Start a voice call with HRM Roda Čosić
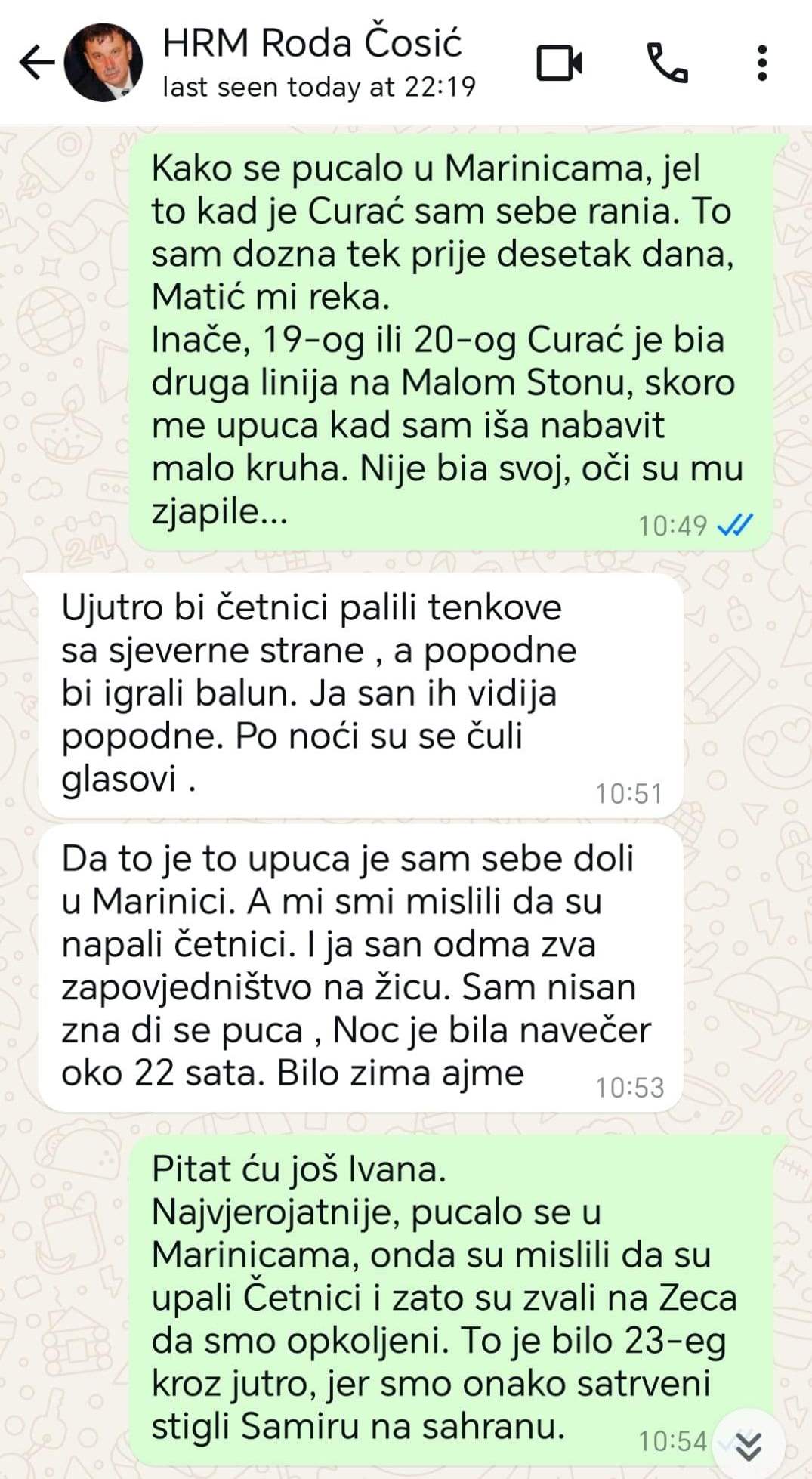 (x=667, y=63)
